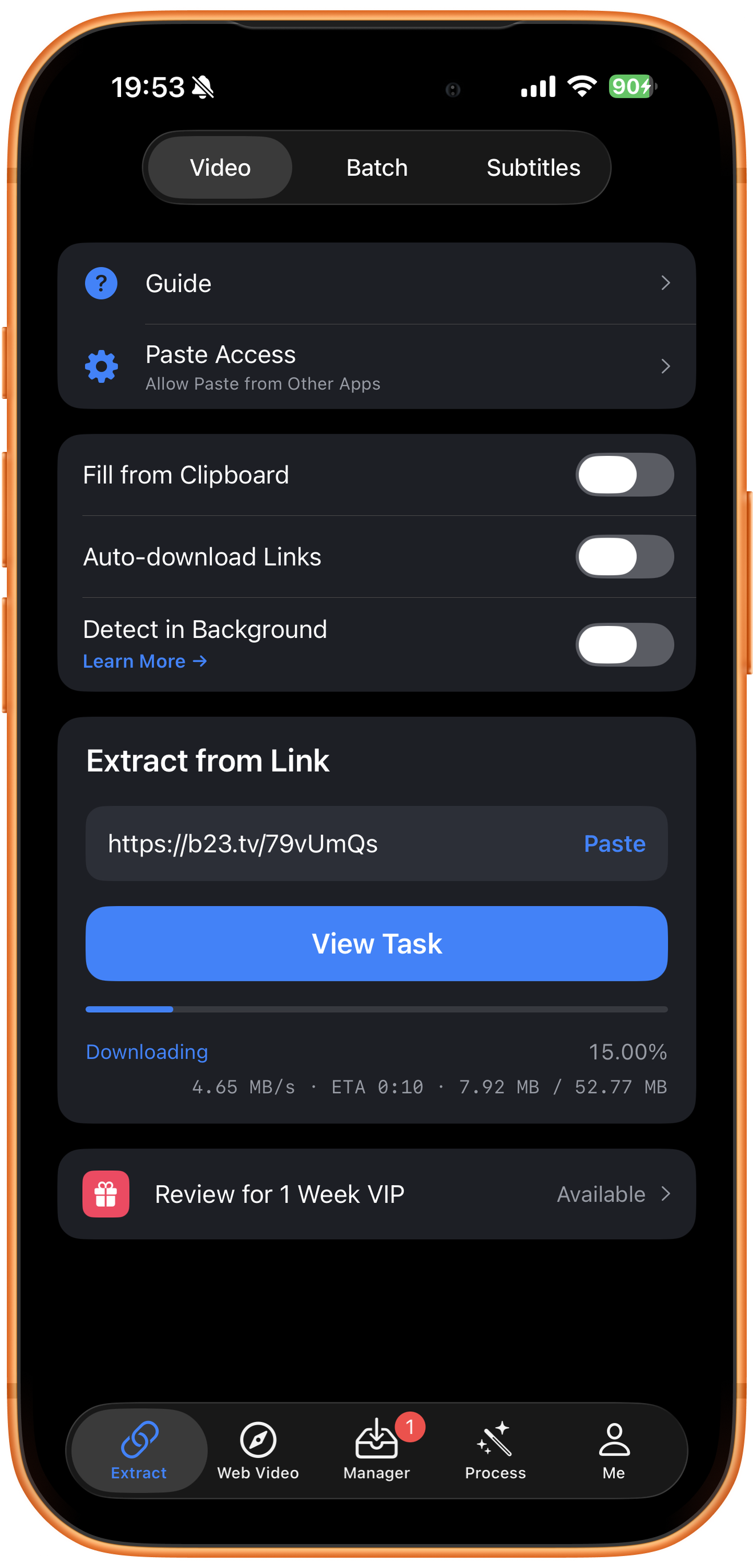Switch to the Subtitles segment
The width and height of the screenshot is (753, 1568).
tap(533, 167)
